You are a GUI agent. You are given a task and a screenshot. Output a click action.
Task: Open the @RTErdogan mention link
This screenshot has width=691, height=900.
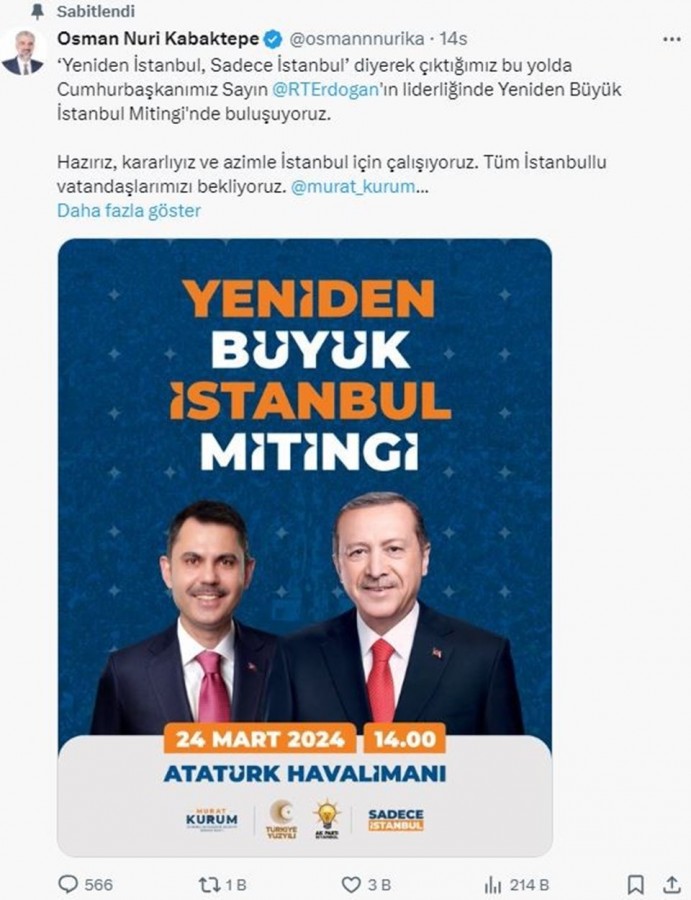pyautogui.click(x=322, y=91)
